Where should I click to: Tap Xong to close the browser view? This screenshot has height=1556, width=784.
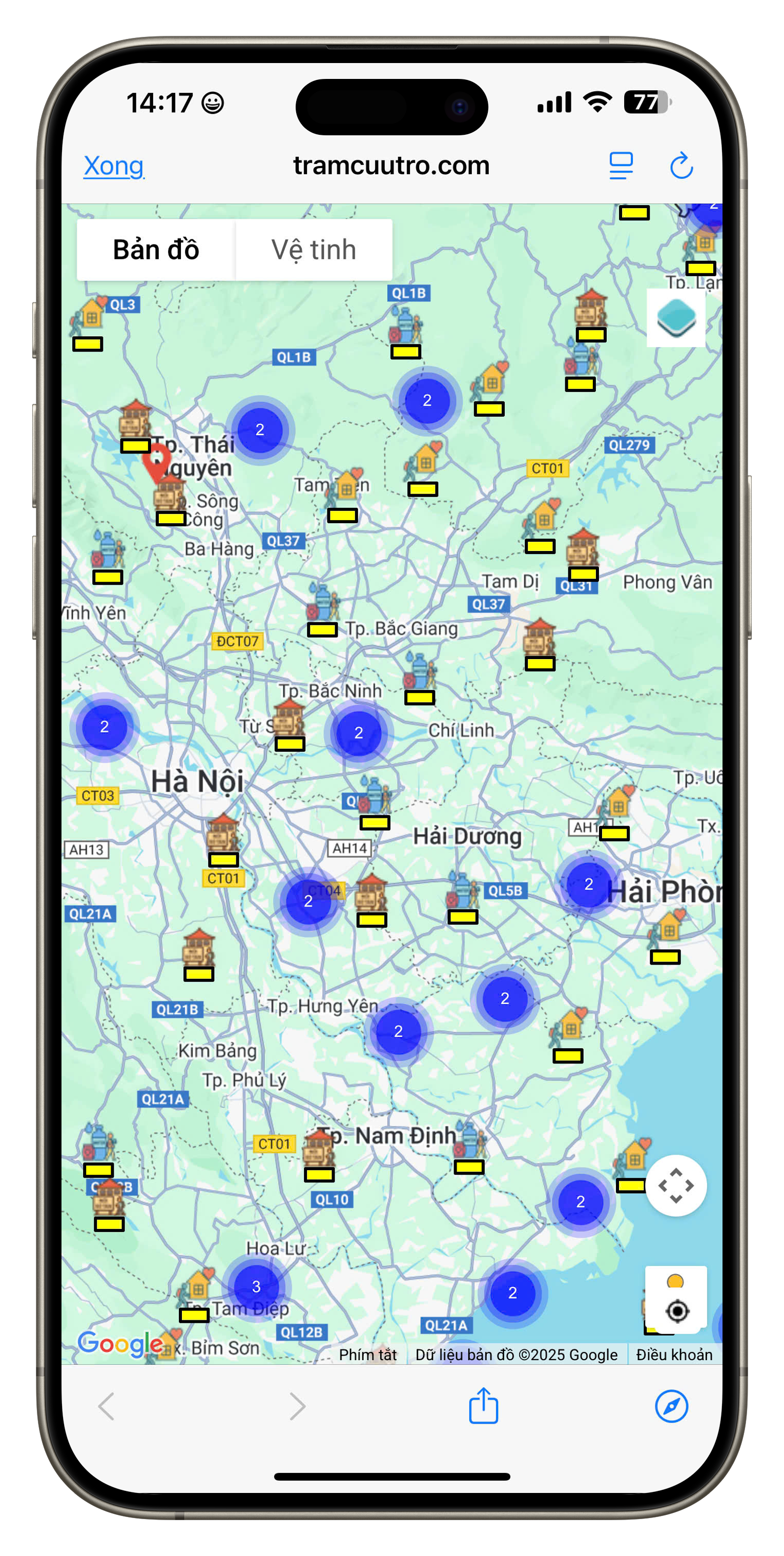click(114, 166)
